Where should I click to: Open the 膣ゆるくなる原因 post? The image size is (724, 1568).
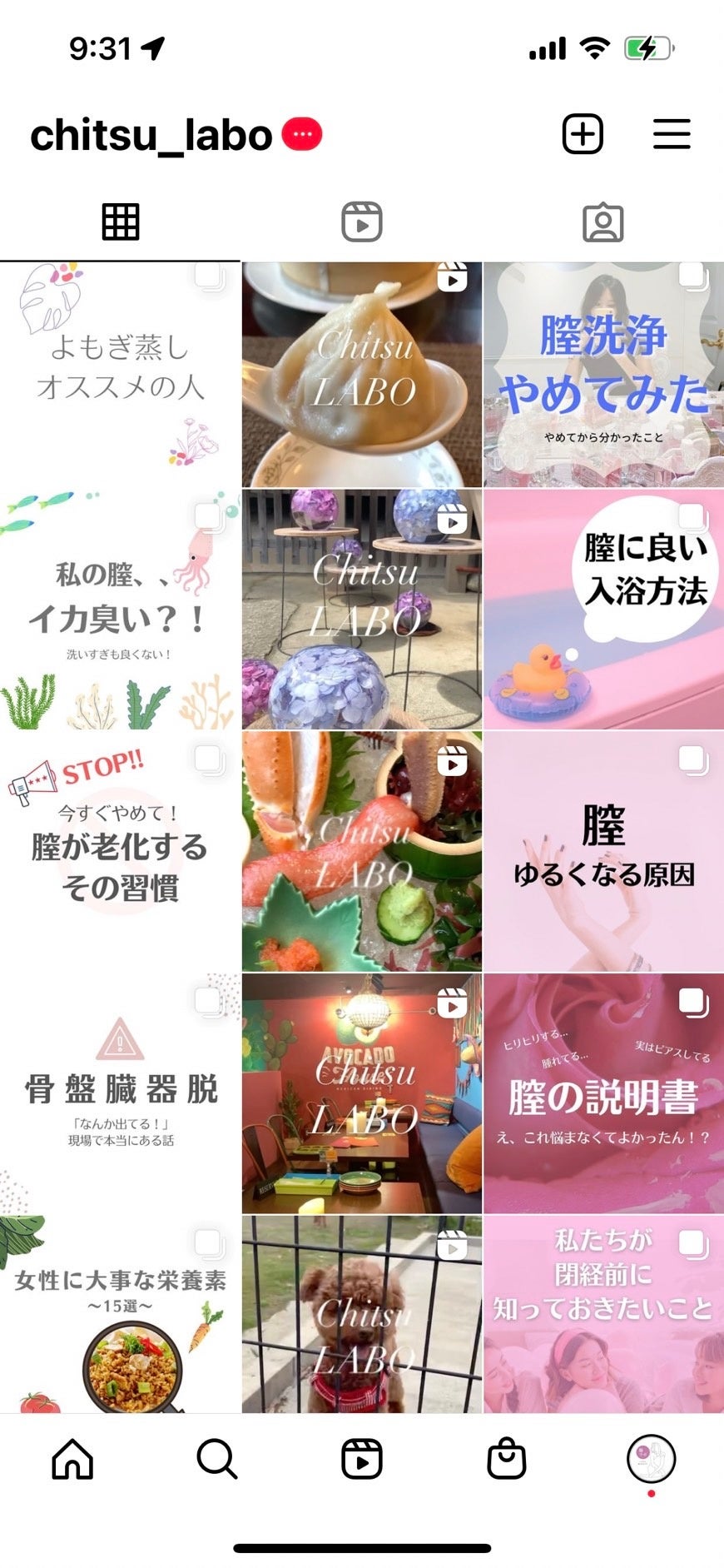[x=603, y=851]
